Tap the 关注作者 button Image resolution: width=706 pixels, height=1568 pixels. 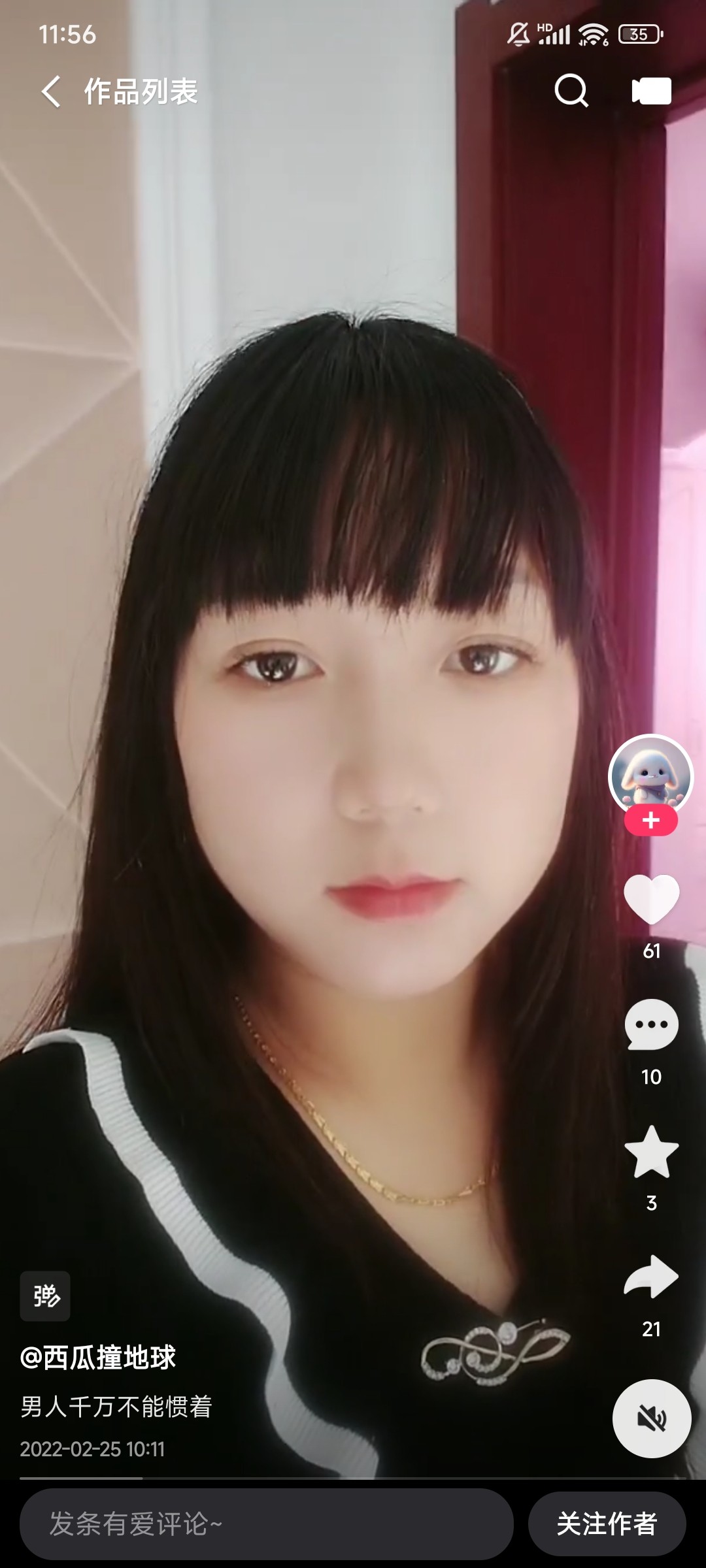tap(607, 1524)
